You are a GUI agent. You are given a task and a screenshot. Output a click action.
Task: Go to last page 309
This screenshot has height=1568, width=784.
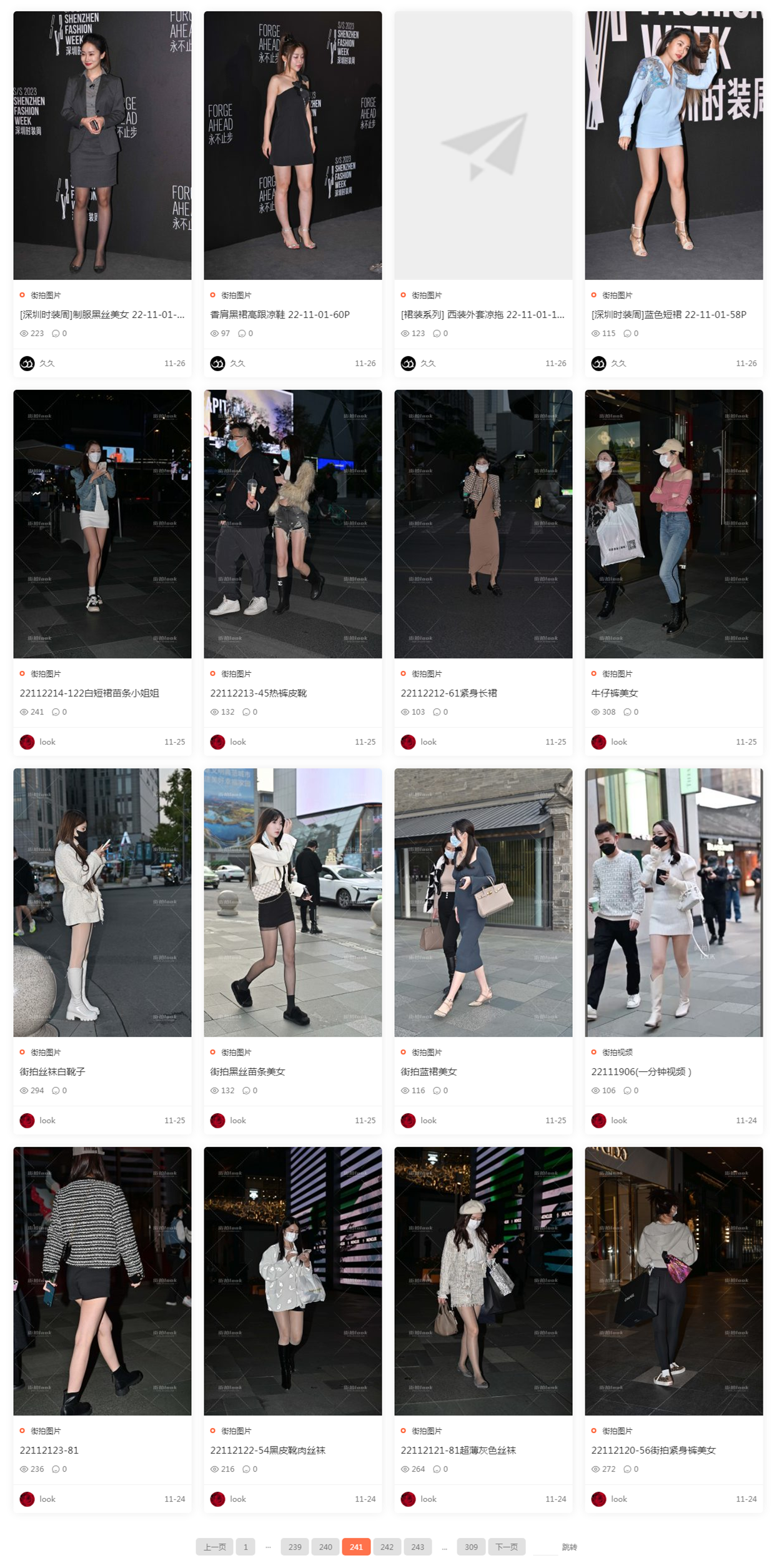[471, 1547]
